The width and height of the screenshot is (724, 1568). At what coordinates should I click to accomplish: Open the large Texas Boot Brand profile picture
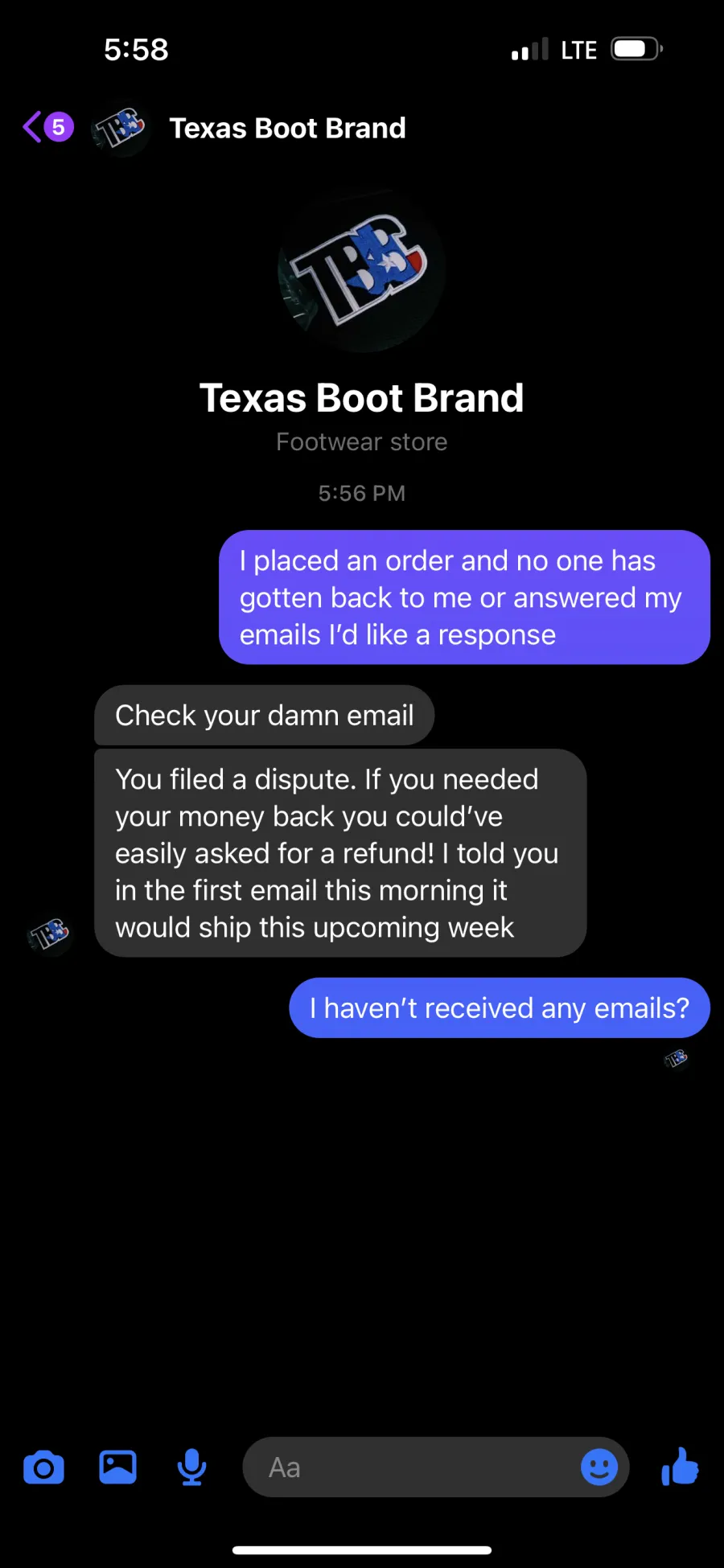coord(361,270)
